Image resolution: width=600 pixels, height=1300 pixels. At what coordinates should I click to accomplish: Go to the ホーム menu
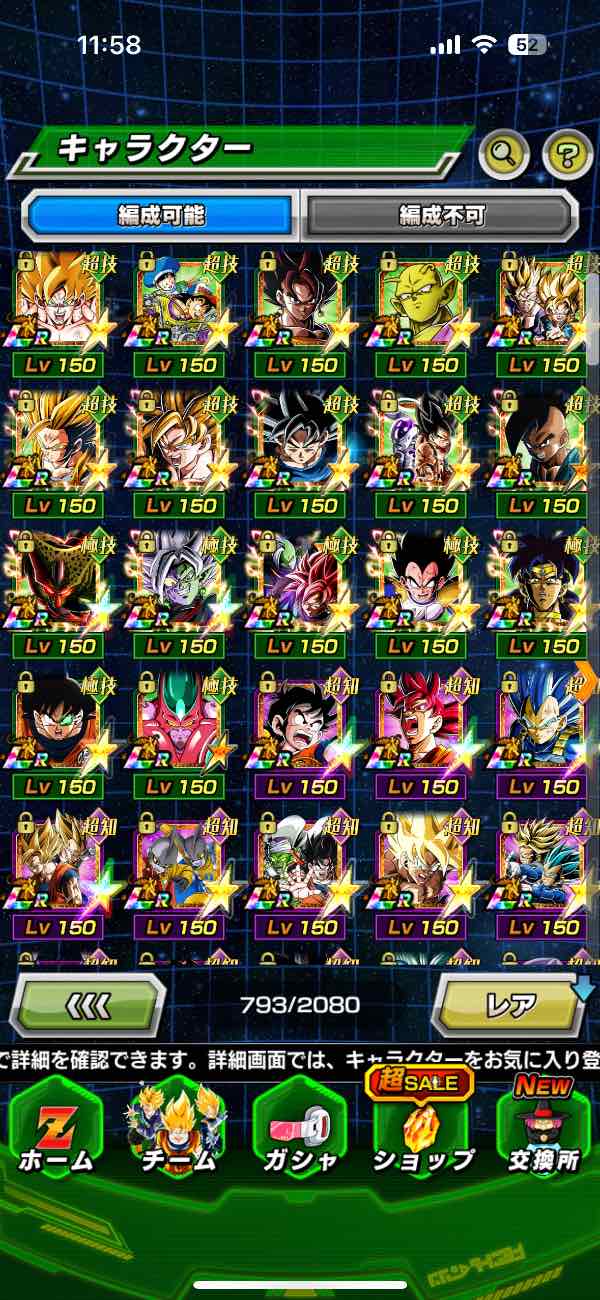pos(57,1130)
